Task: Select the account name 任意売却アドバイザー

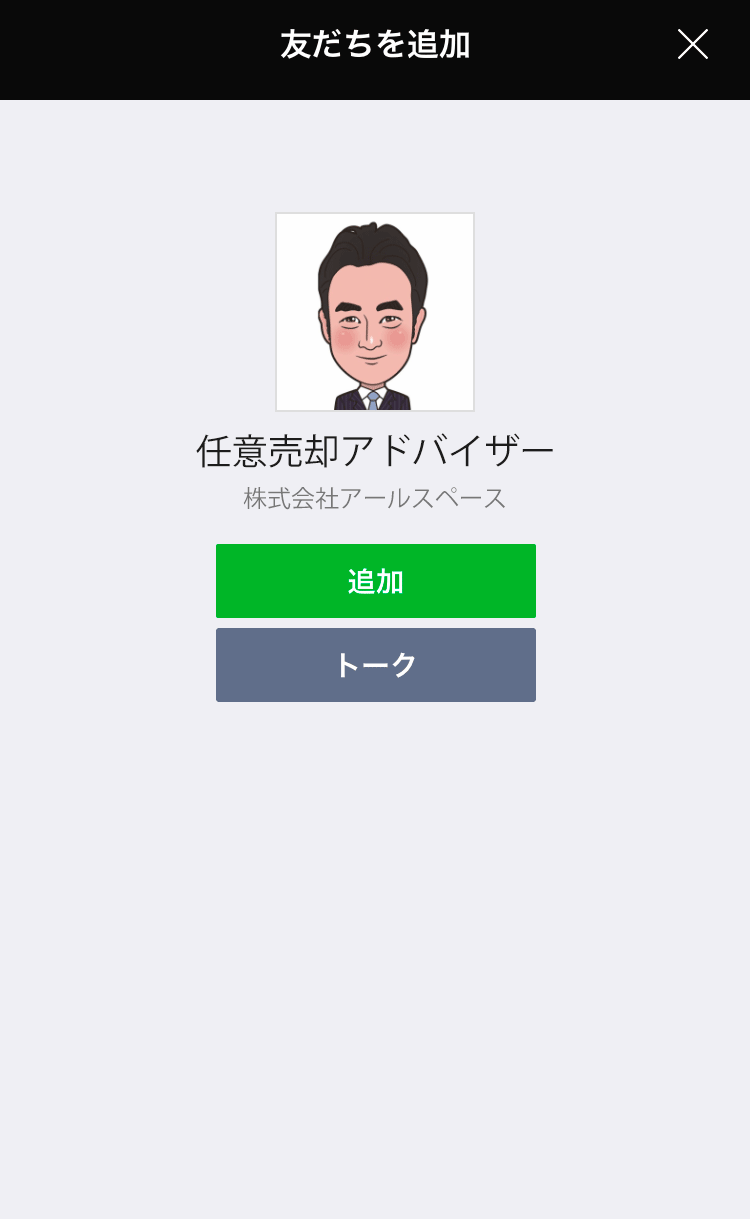Action: (375, 451)
